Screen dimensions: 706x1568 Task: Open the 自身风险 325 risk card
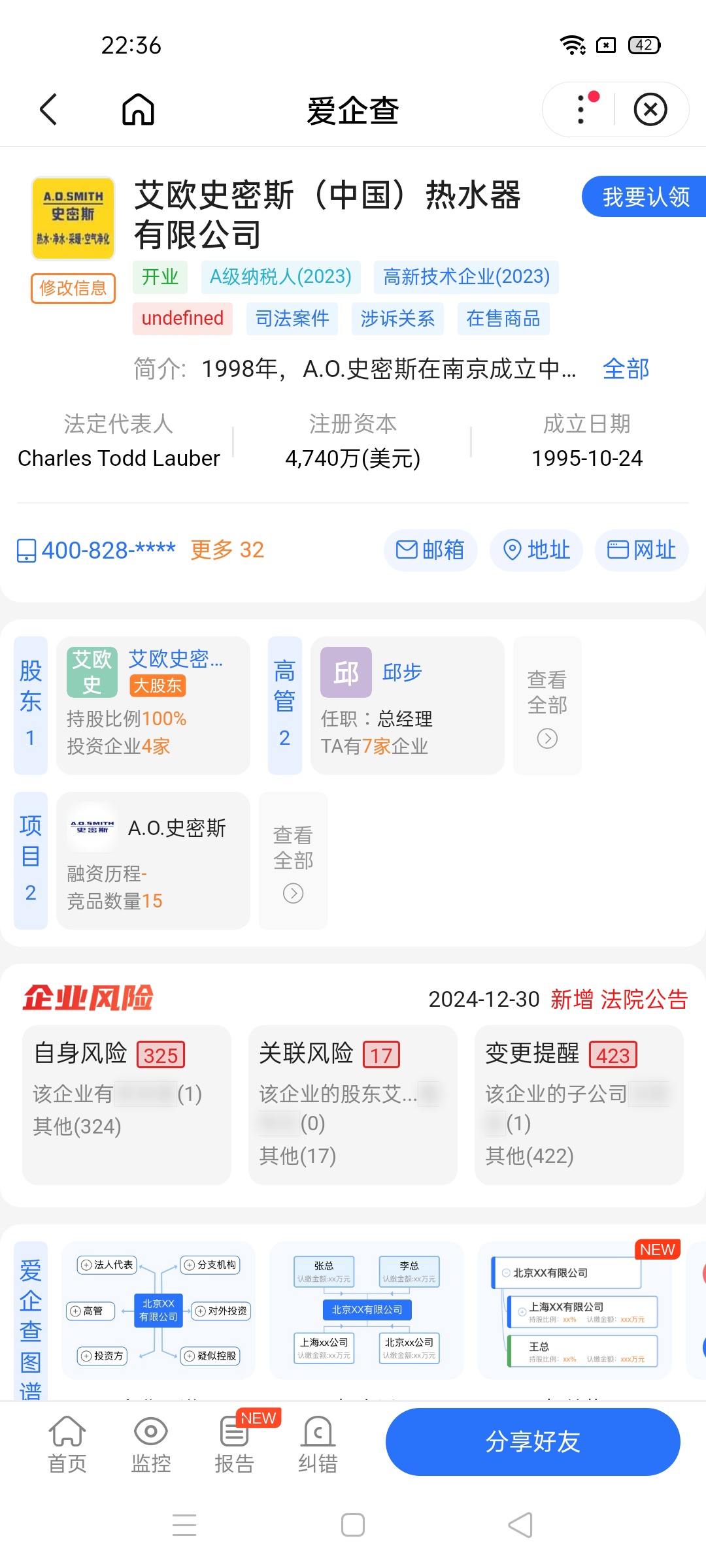pyautogui.click(x=127, y=1105)
